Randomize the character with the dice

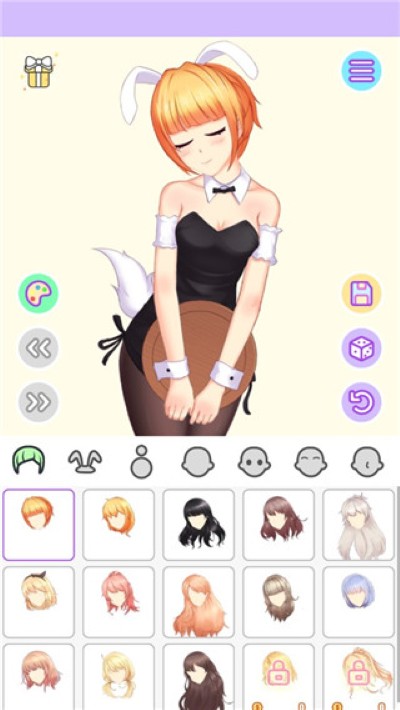[361, 348]
